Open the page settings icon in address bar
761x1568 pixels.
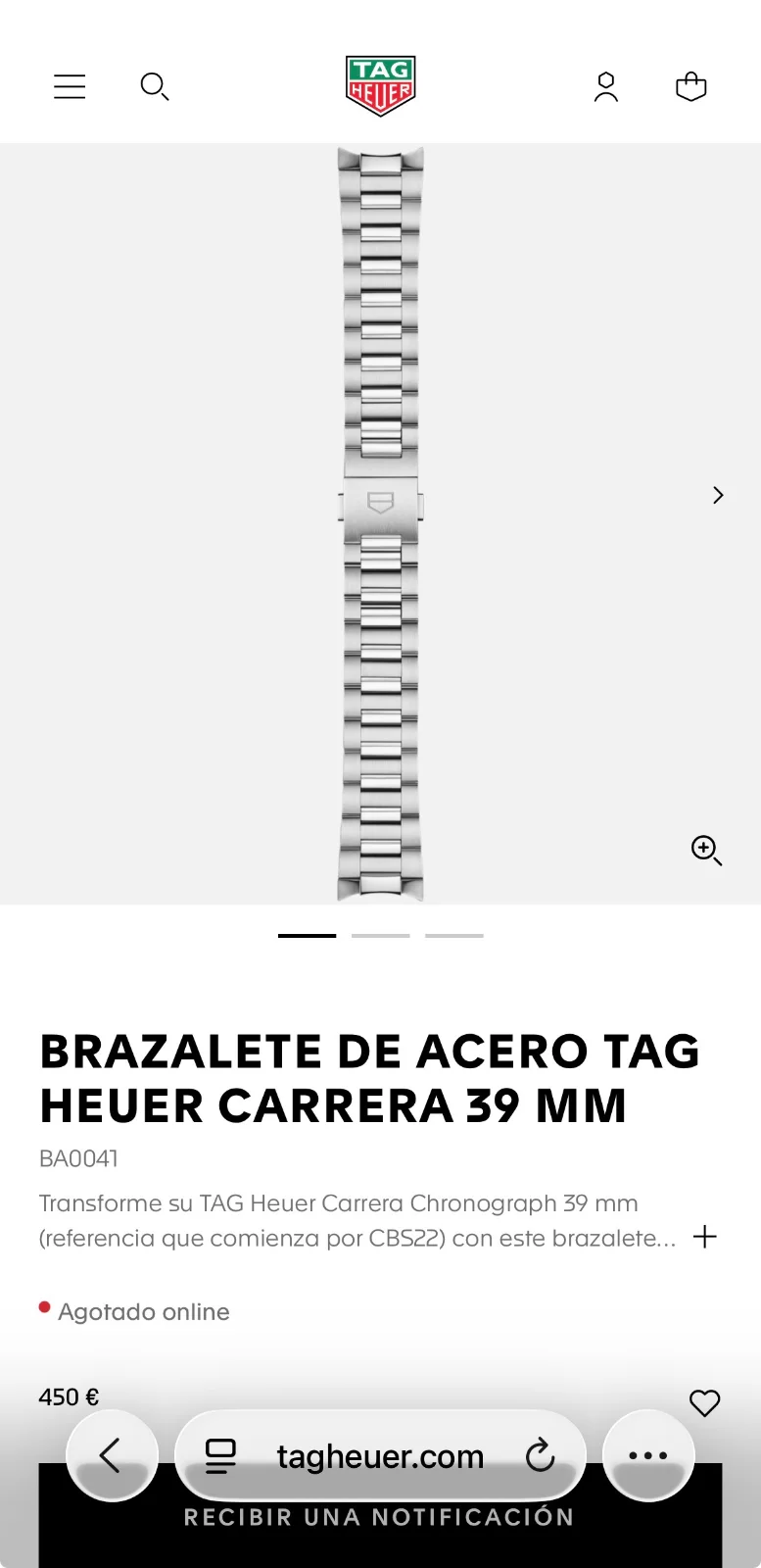(220, 1456)
